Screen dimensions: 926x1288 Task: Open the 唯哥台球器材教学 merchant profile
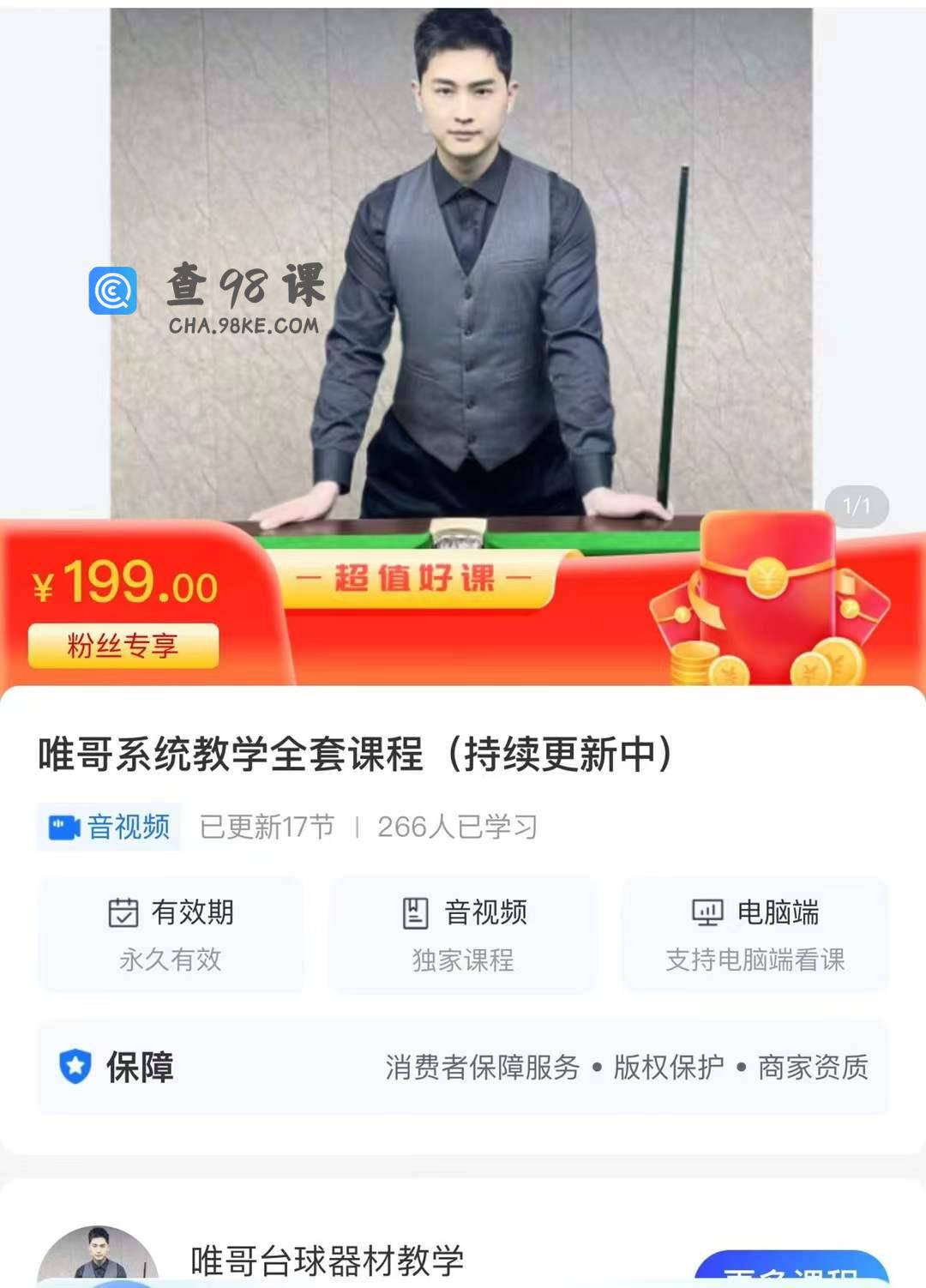pyautogui.click(x=327, y=1261)
